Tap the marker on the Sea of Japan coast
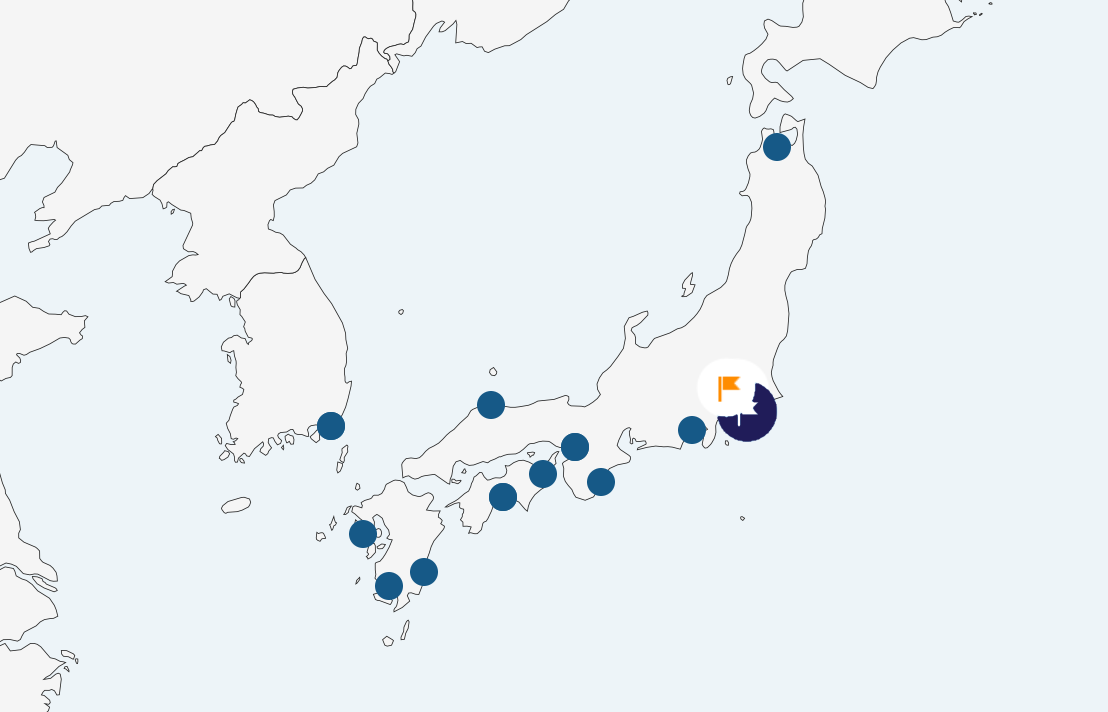The height and width of the screenshot is (712, 1108). click(491, 405)
